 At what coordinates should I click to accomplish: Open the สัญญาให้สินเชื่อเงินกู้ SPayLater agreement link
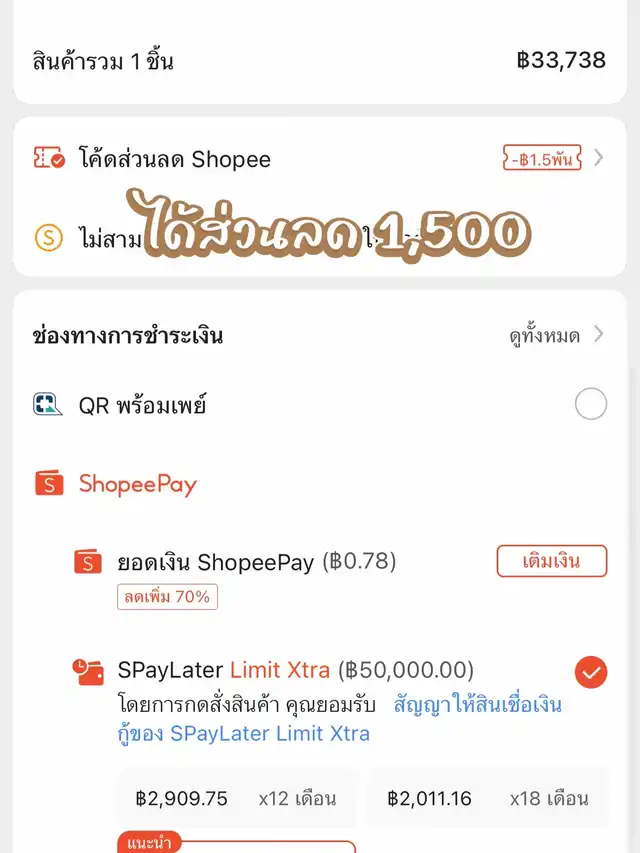click(477, 705)
